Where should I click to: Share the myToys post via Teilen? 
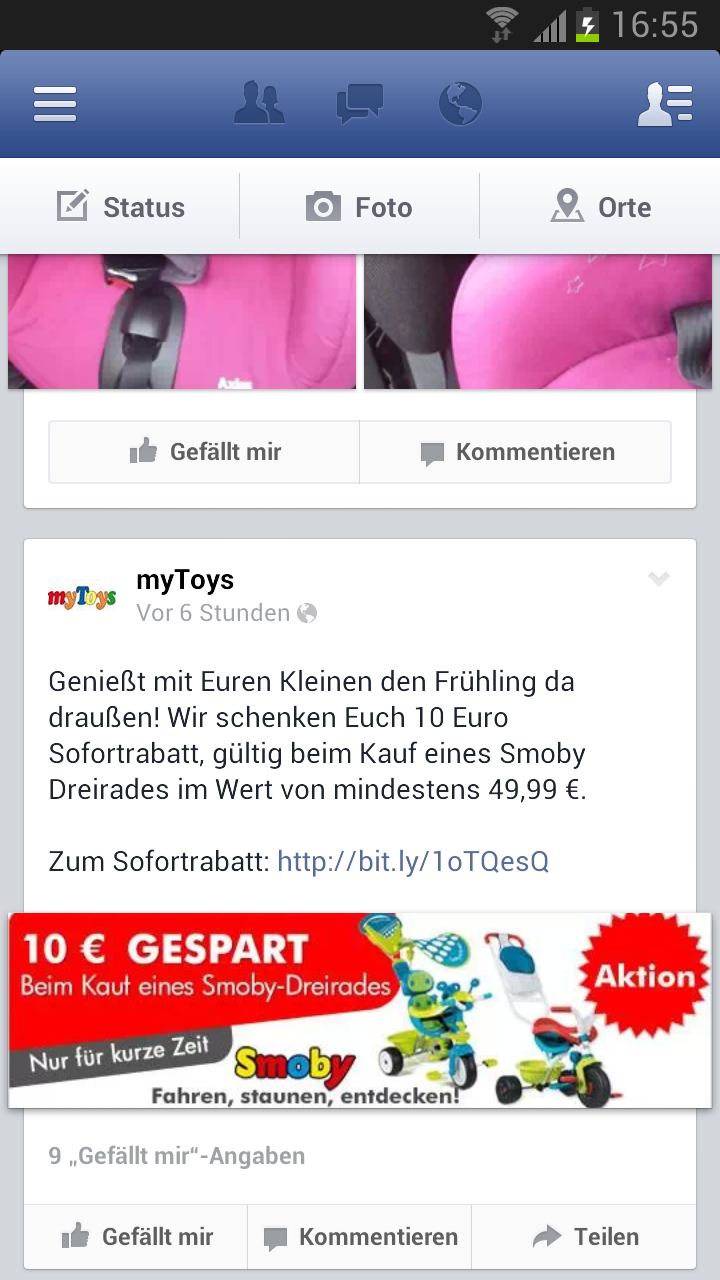click(584, 1237)
